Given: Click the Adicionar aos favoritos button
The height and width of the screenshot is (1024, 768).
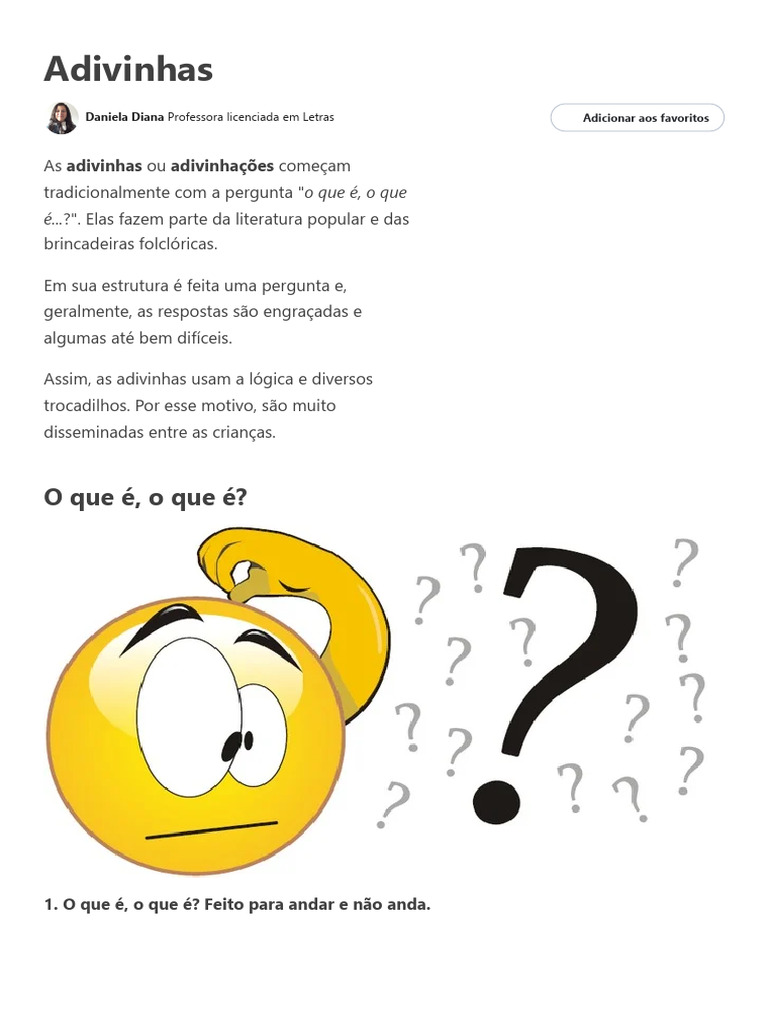Looking at the screenshot, I should pyautogui.click(x=637, y=117).
